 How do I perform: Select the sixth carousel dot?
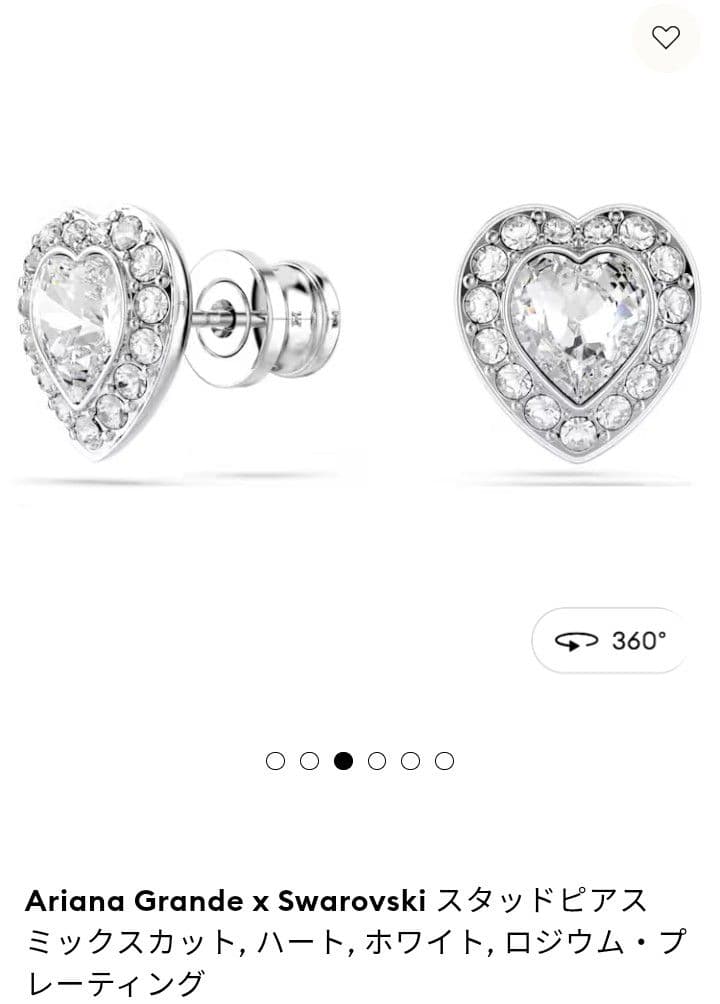coord(445,761)
